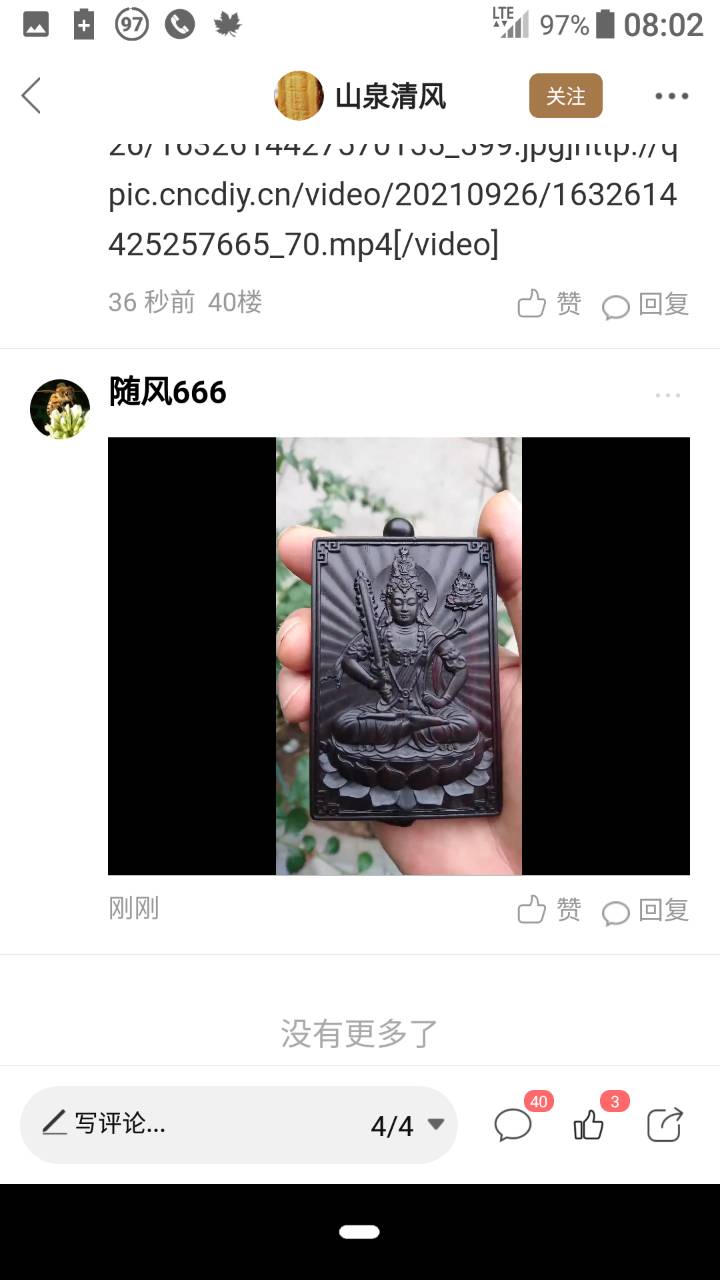This screenshot has height=1280, width=720.
Task: Open 山泉清风's profile avatar
Action: pos(298,96)
